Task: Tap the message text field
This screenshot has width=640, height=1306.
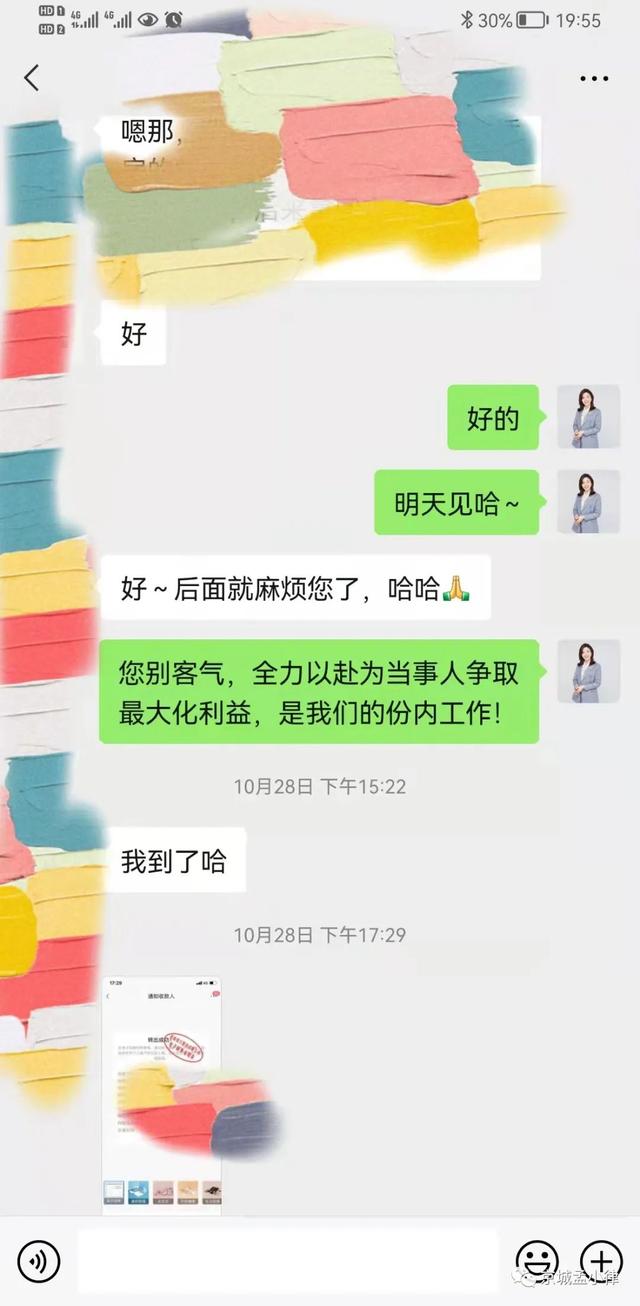Action: (x=288, y=1261)
